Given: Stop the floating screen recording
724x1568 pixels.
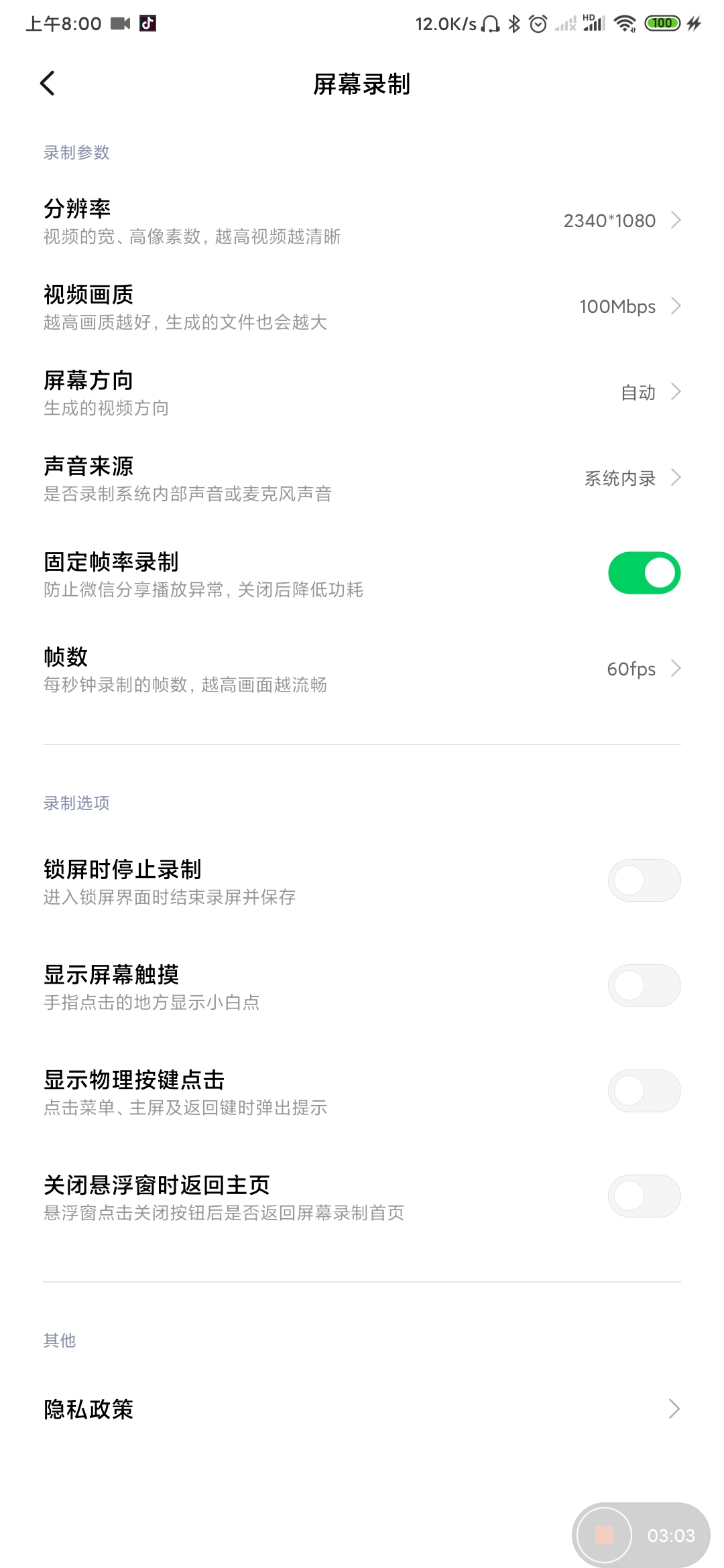Looking at the screenshot, I should point(605,1535).
